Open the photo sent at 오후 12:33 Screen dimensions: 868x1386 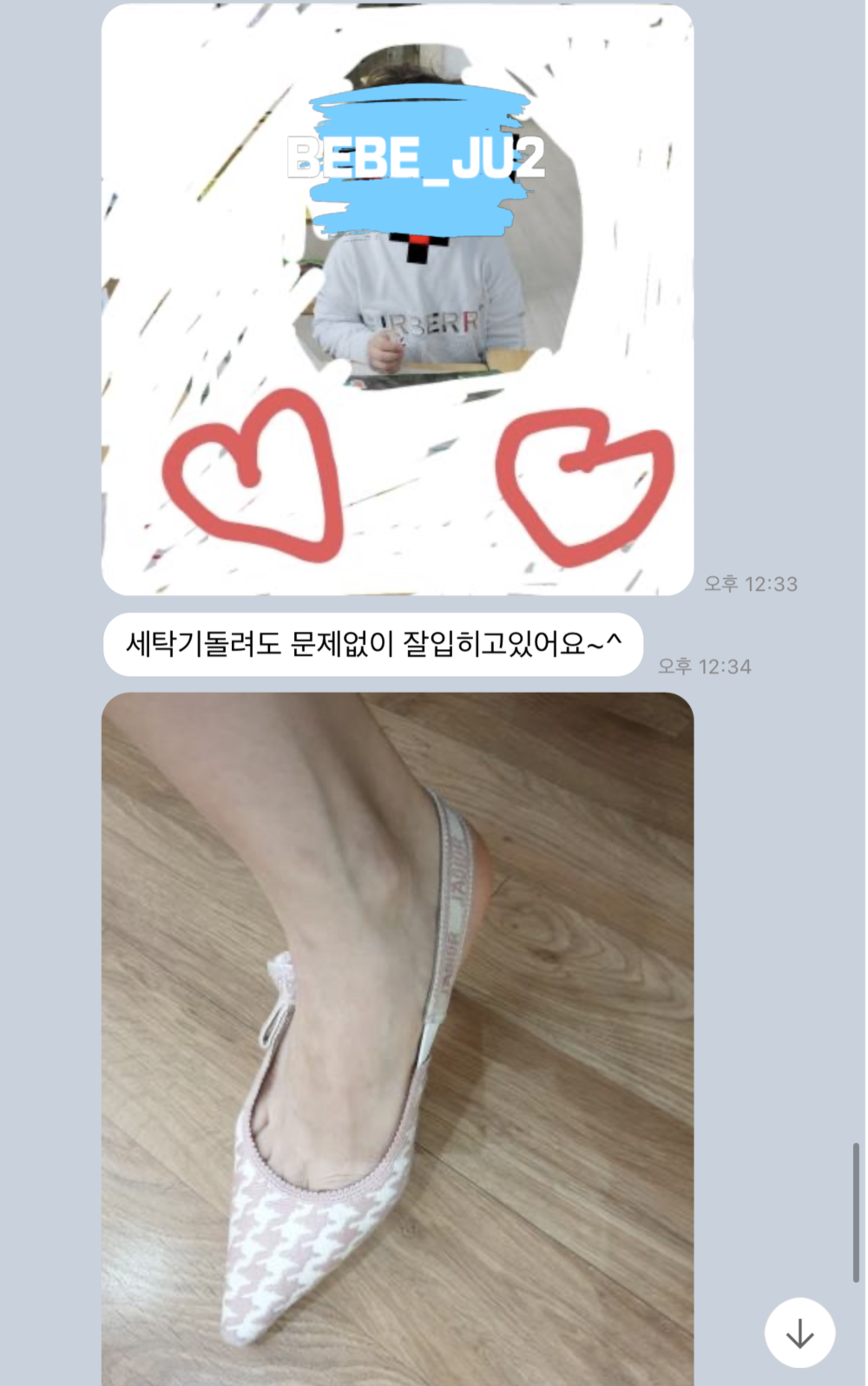(398, 299)
